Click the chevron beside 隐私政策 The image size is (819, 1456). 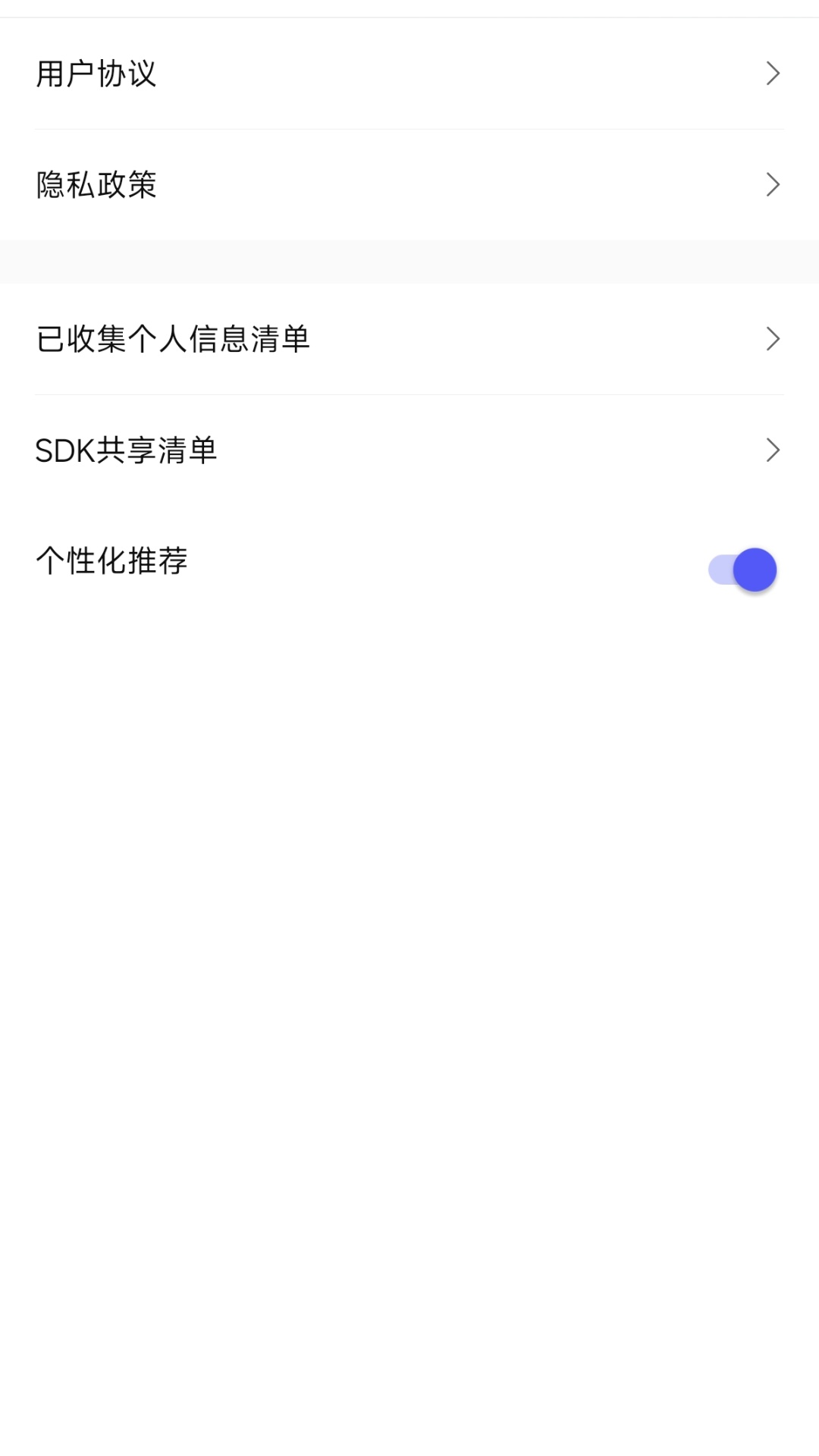pyautogui.click(x=773, y=184)
